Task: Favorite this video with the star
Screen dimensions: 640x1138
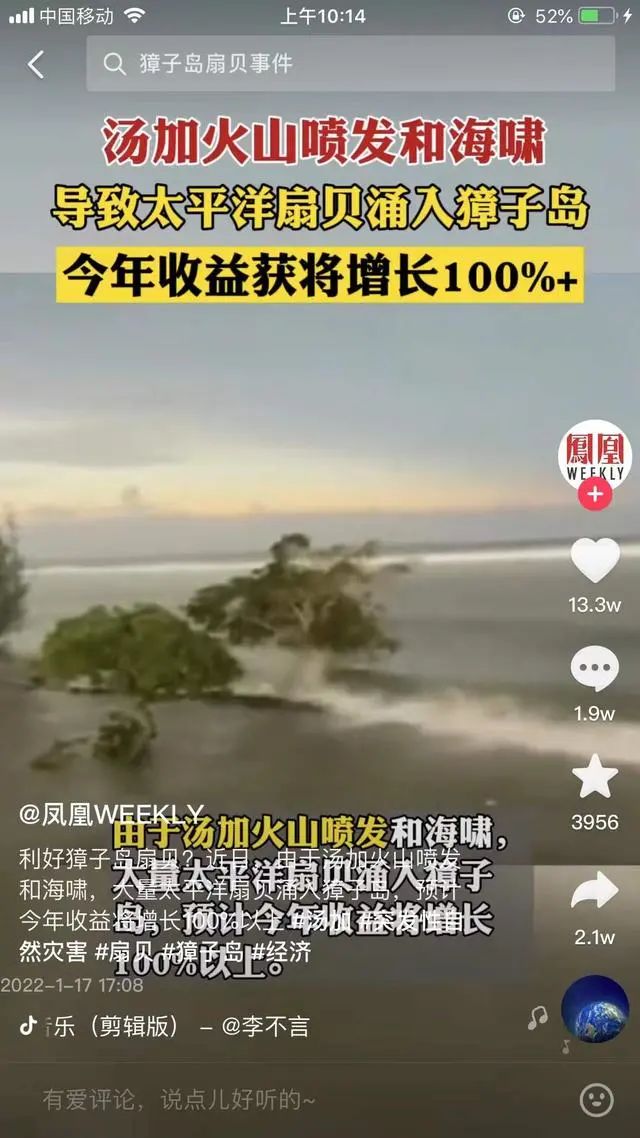Action: pos(595,778)
